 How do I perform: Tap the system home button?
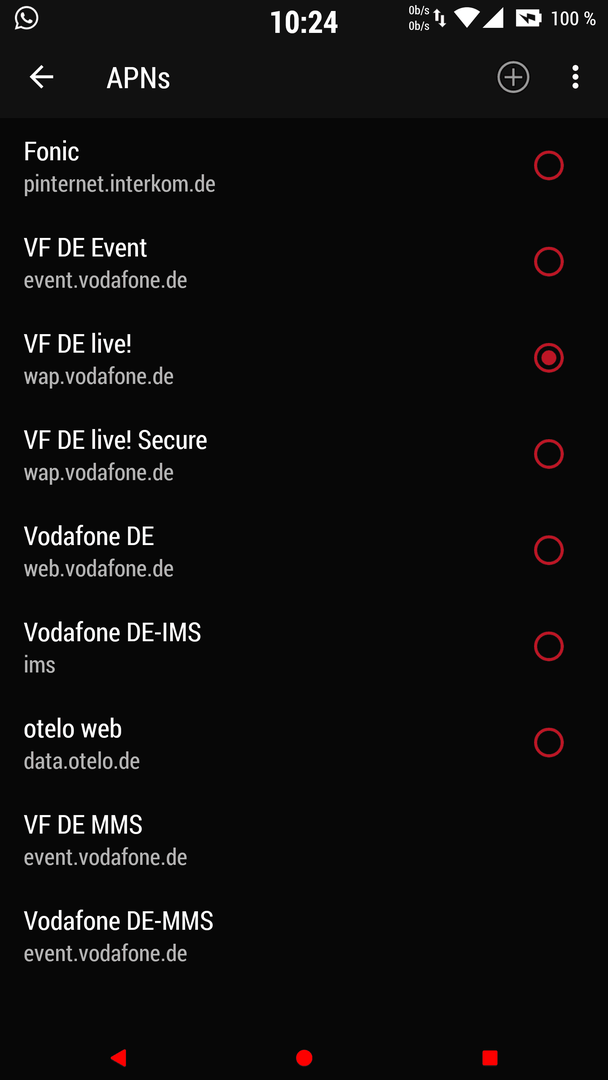click(304, 1058)
